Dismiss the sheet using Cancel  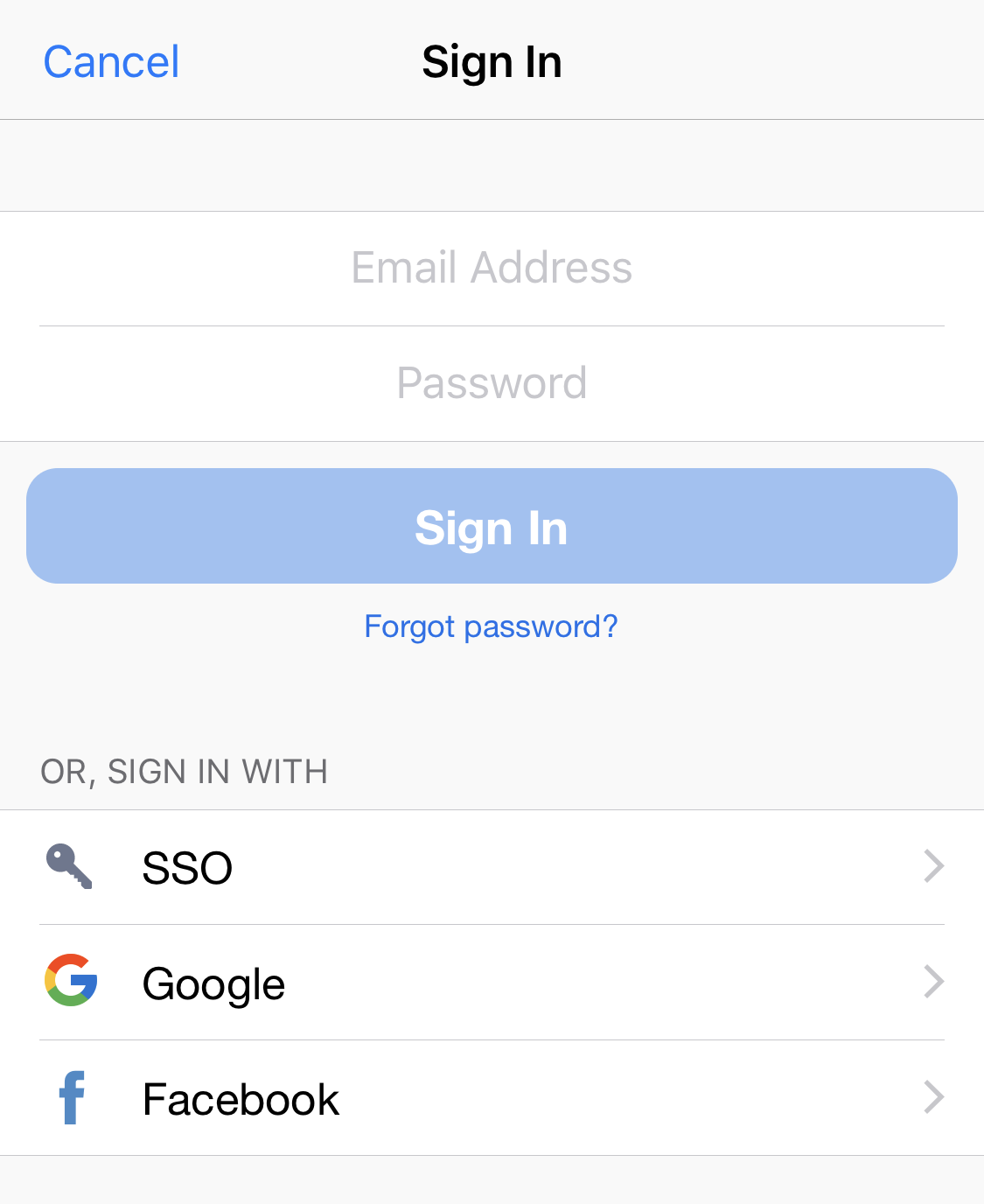[x=110, y=61]
